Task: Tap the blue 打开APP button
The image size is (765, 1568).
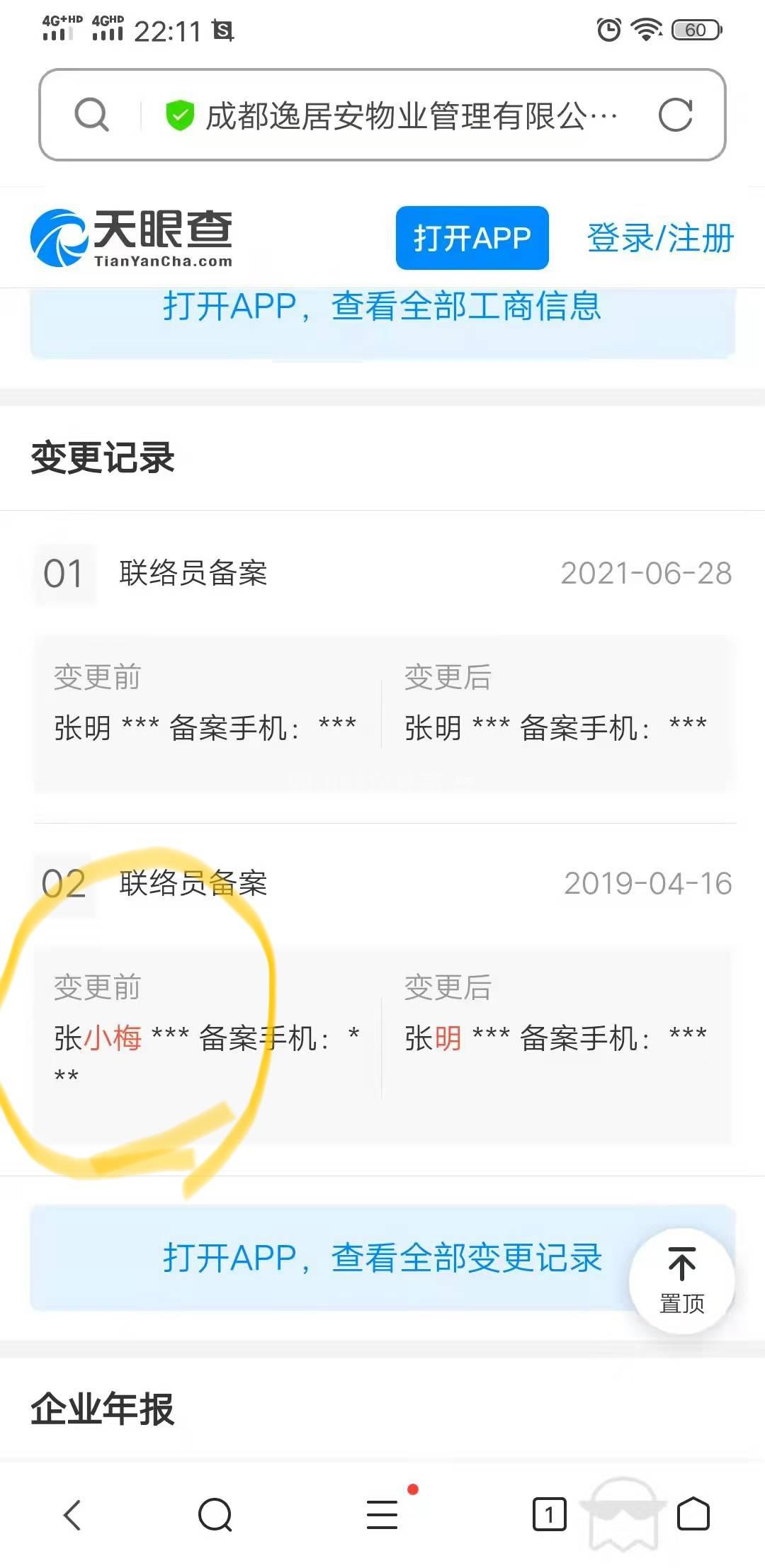Action: coord(472,238)
